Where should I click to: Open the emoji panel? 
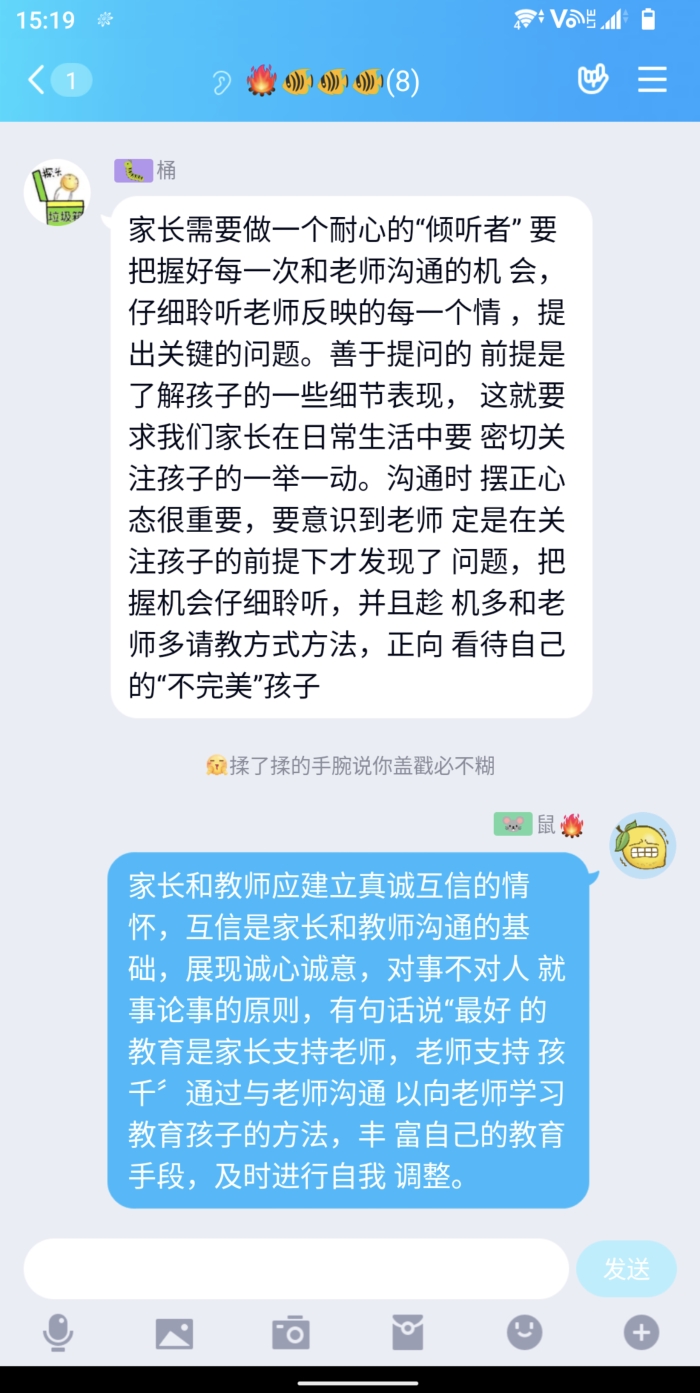[x=524, y=1332]
